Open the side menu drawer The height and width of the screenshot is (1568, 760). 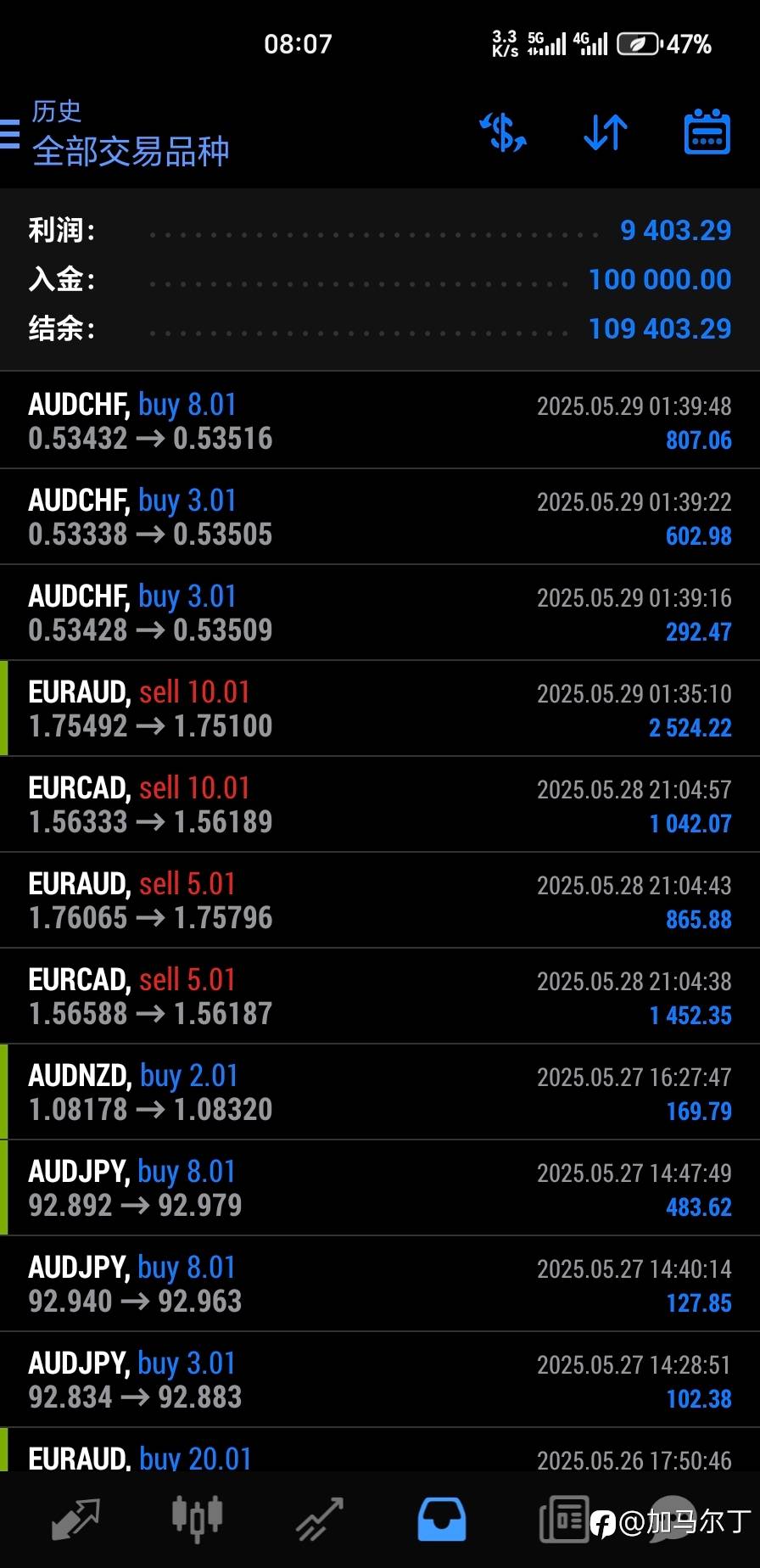(x=10, y=134)
